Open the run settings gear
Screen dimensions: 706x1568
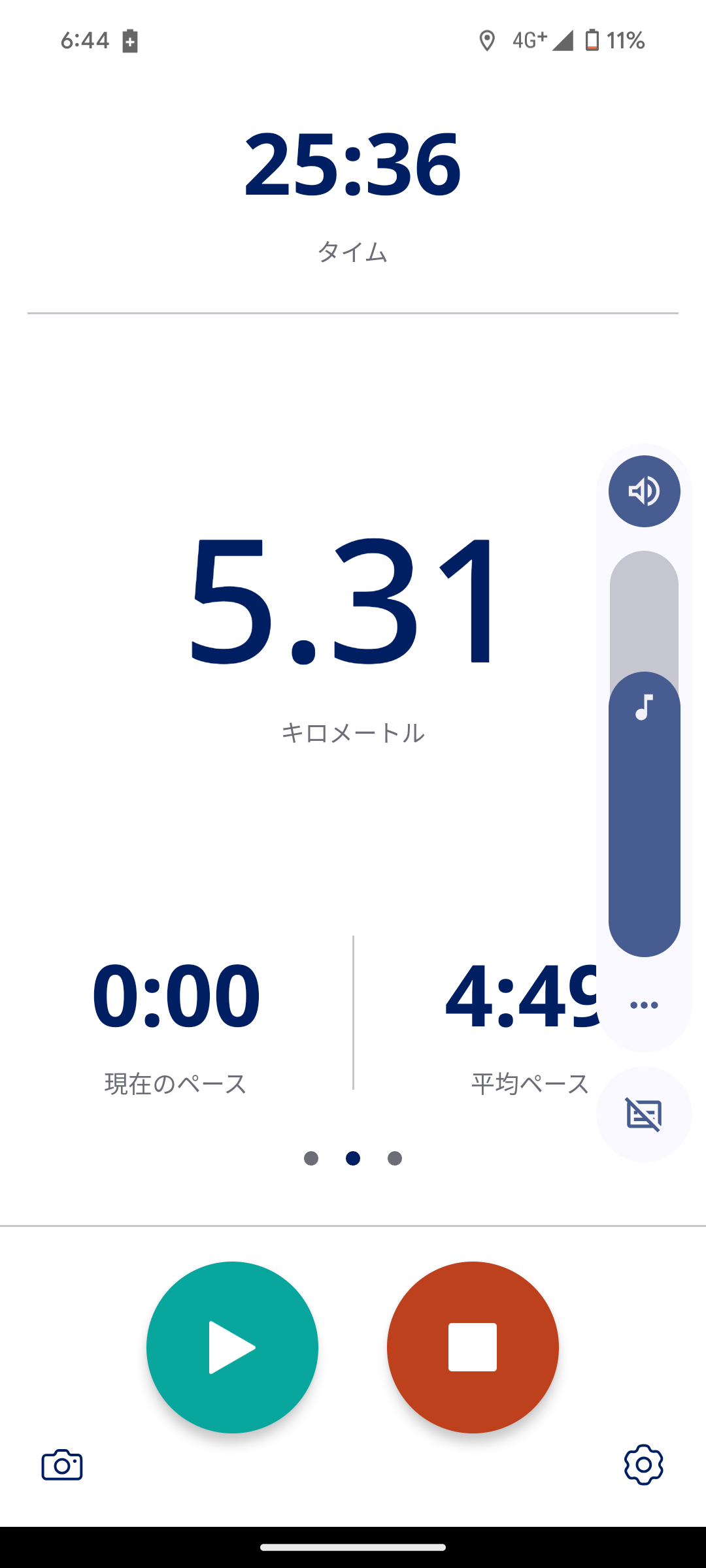643,1465
